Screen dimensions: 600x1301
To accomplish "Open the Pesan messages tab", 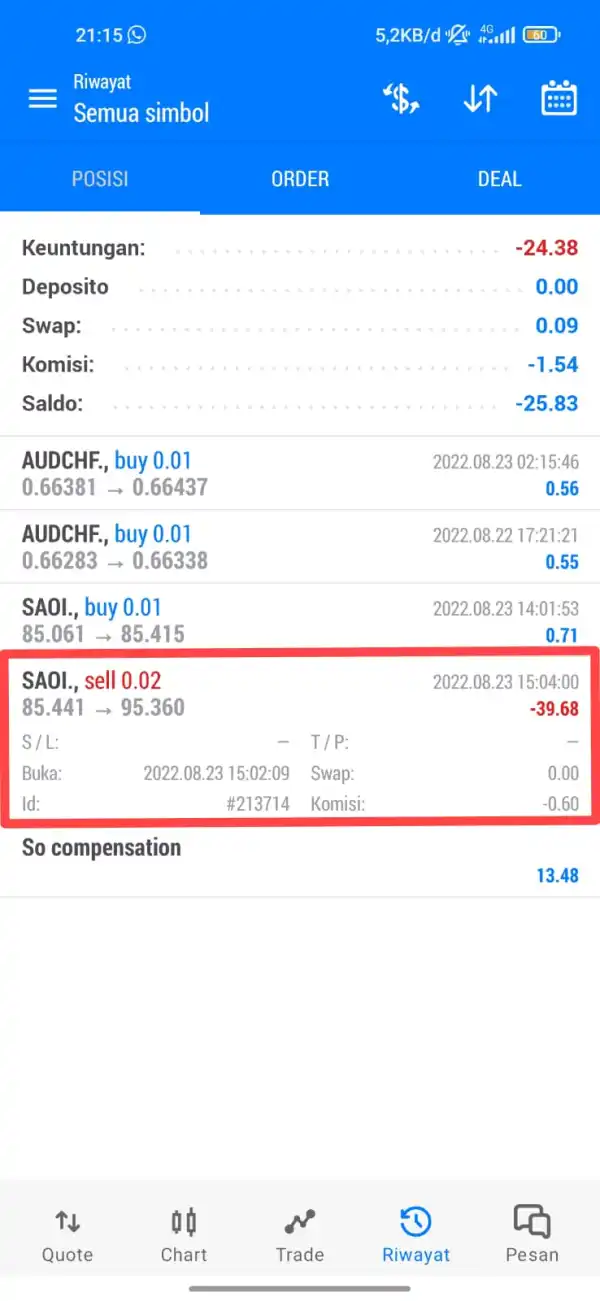I will [x=532, y=1236].
